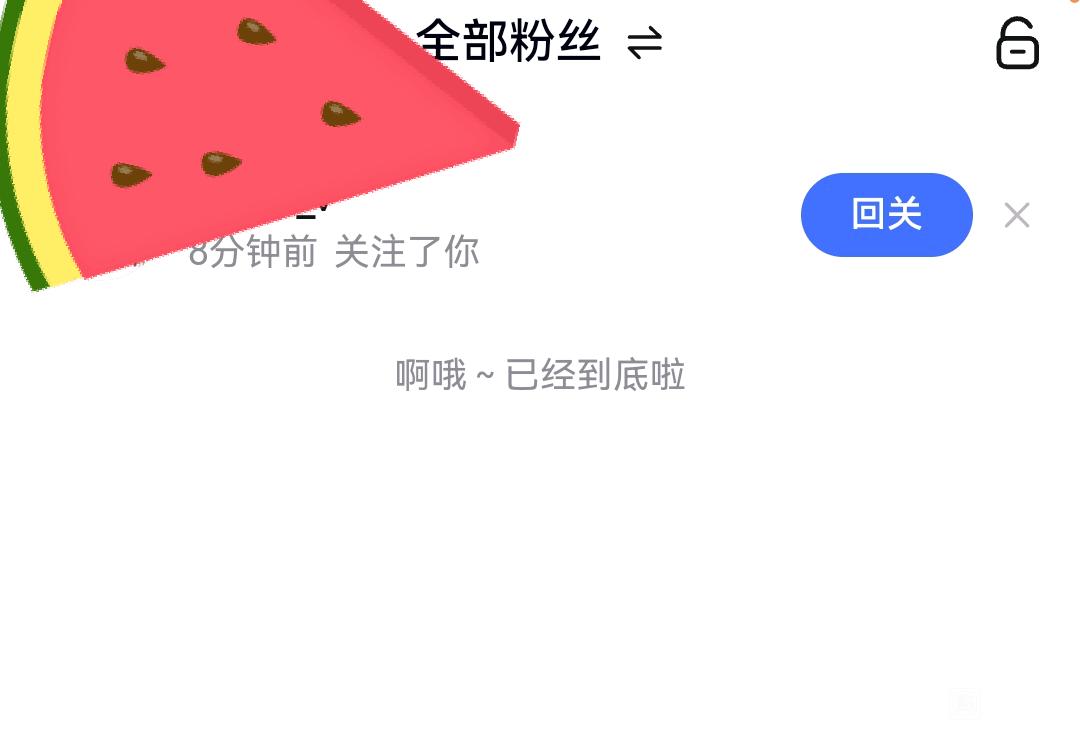Tap the 回关 follow-back button
The image size is (1080, 732).
[x=886, y=215]
